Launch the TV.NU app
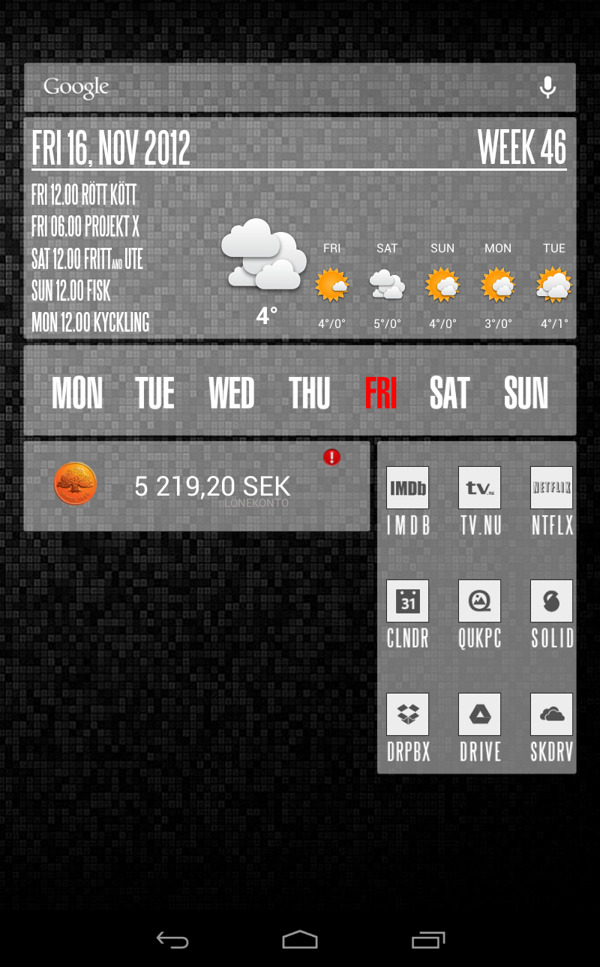Image resolution: width=600 pixels, height=967 pixels. pyautogui.click(x=480, y=488)
